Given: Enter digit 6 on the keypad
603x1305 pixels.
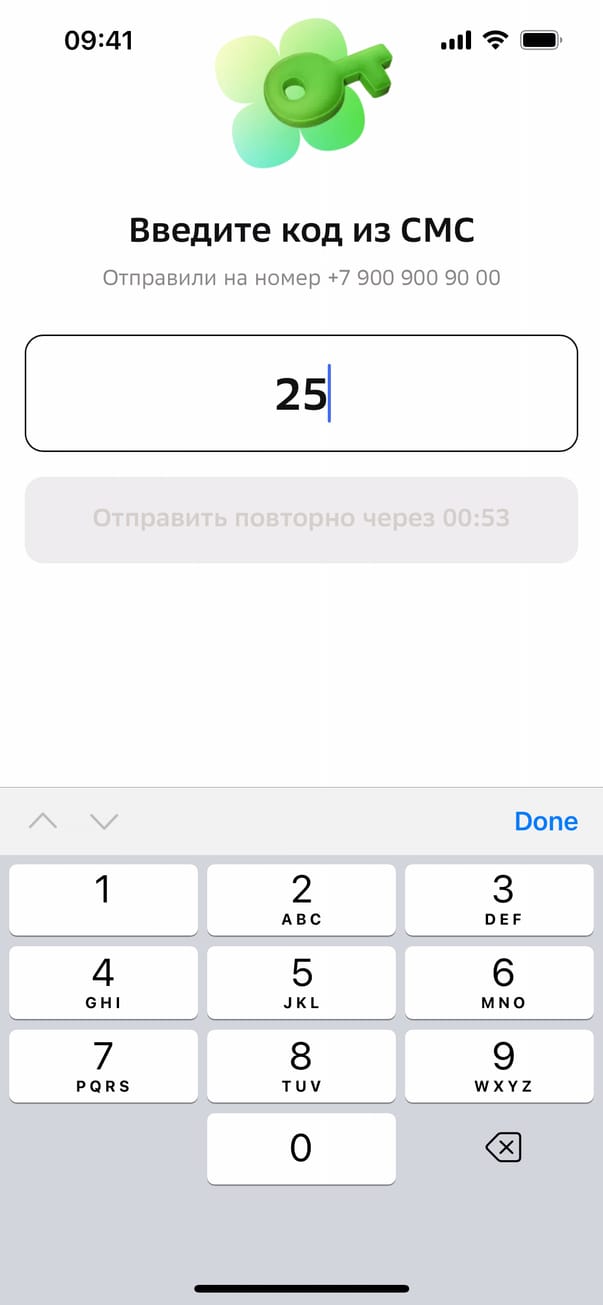Looking at the screenshot, I should click(x=503, y=982).
